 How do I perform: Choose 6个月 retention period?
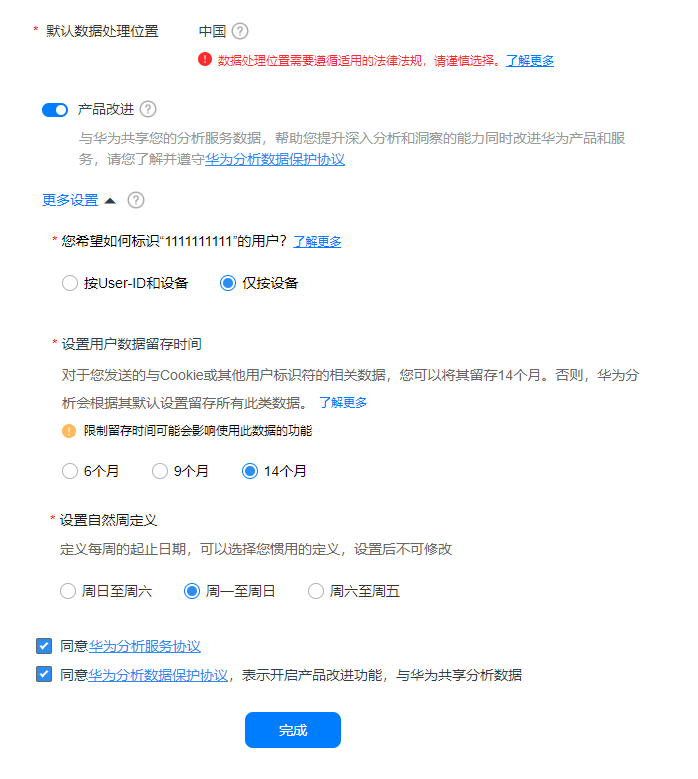coord(70,471)
